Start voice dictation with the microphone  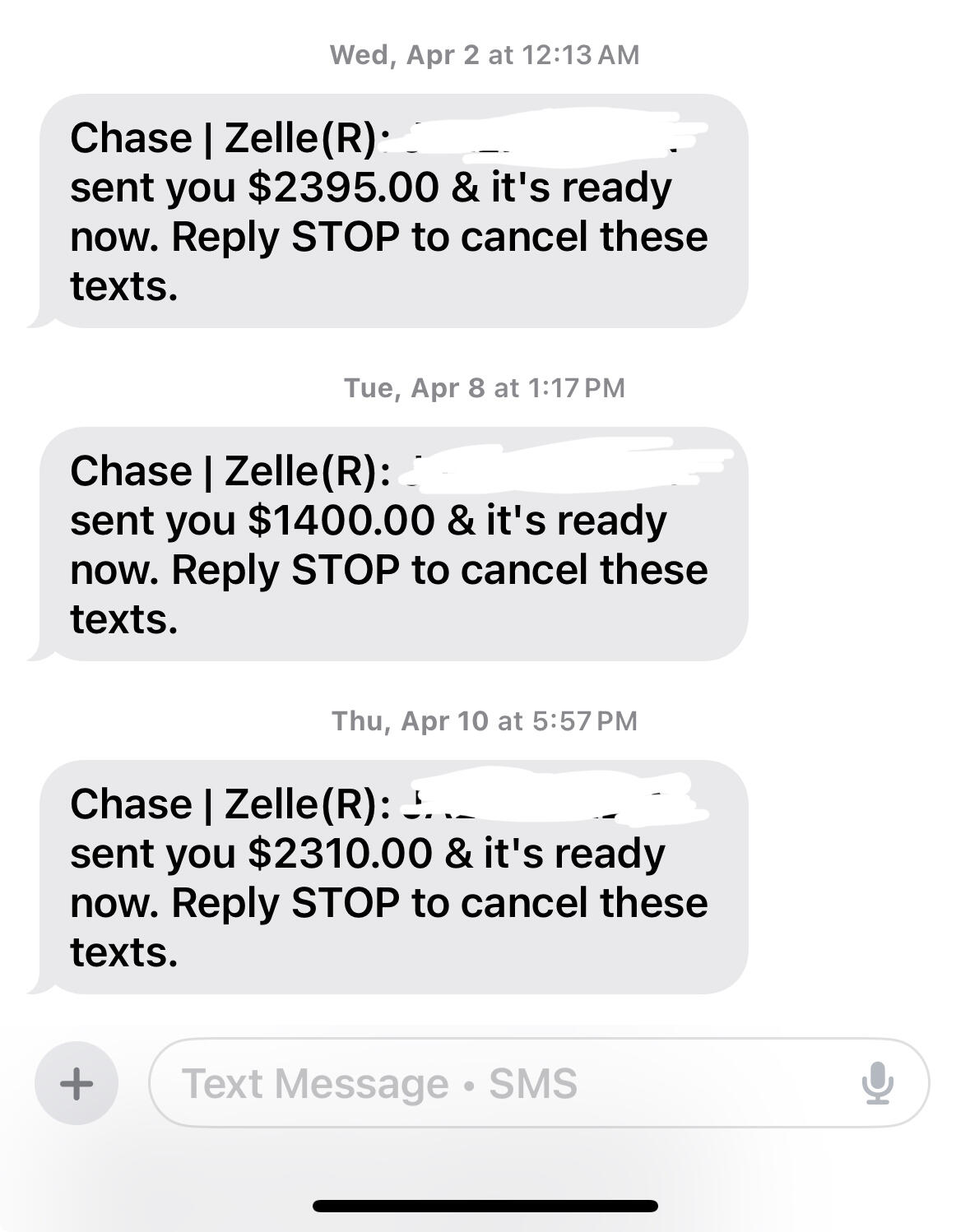point(877,1083)
